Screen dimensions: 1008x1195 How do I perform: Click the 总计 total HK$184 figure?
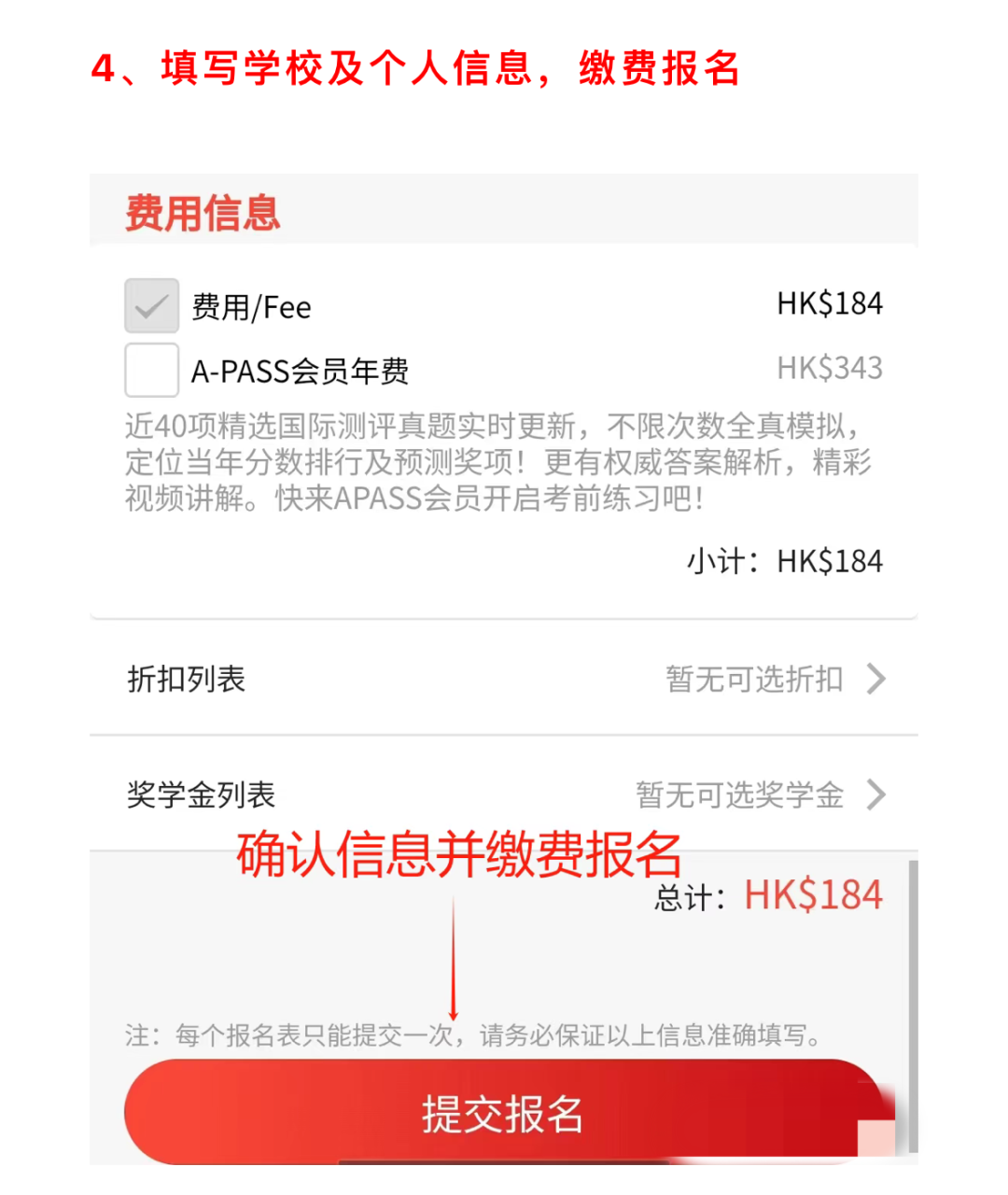click(x=812, y=894)
